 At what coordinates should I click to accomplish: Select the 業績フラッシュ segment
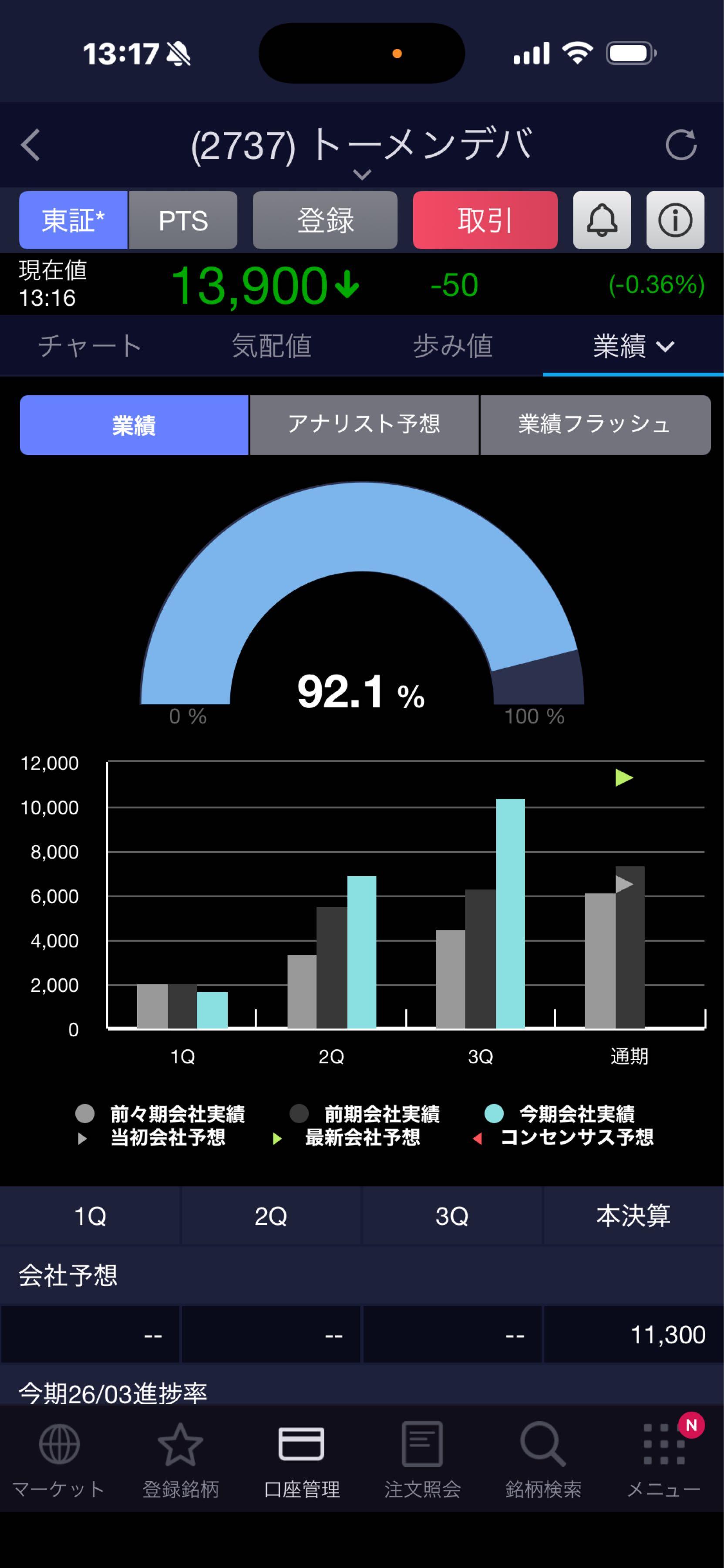tap(595, 425)
